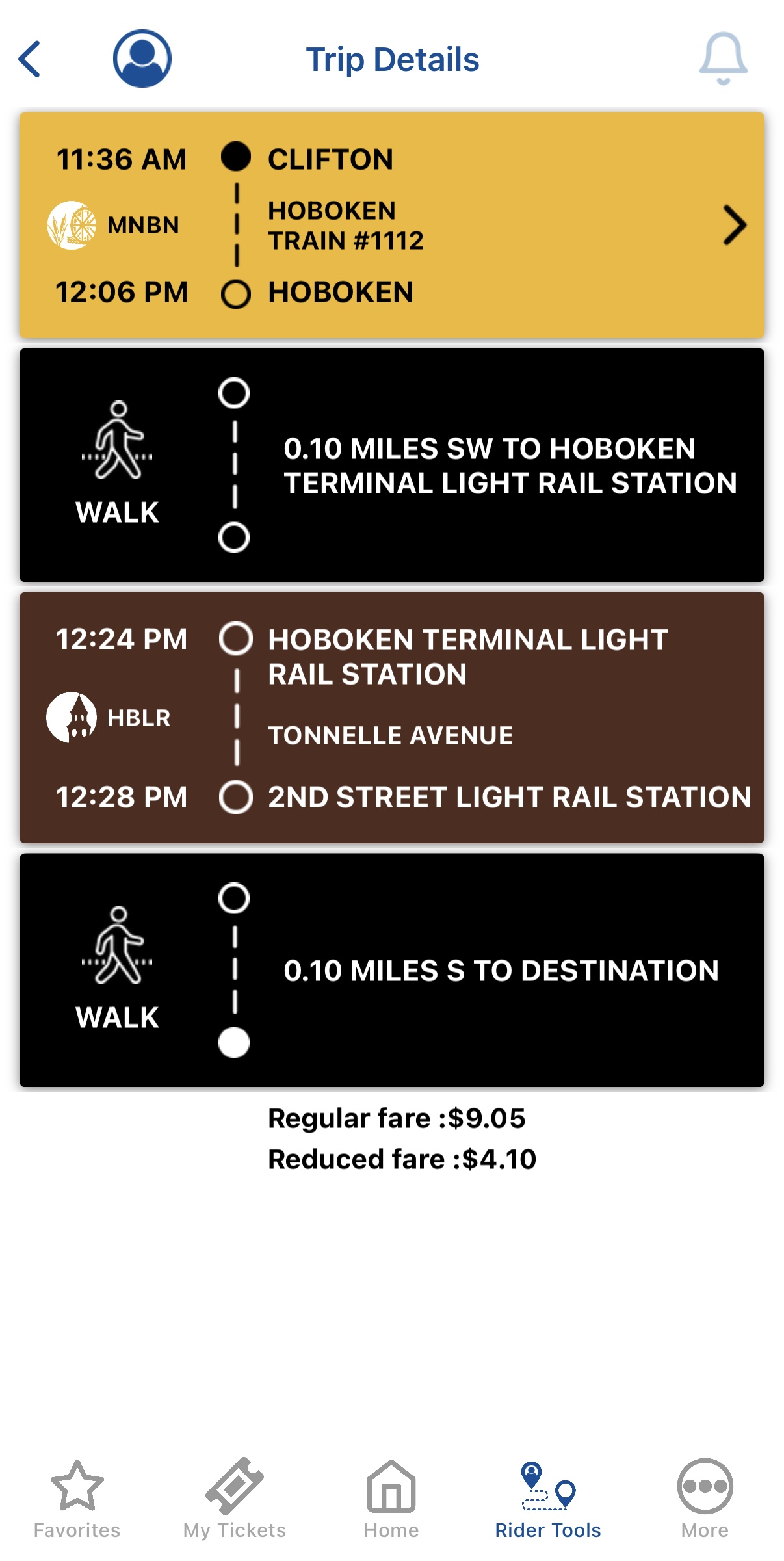Go back from Trip Details
The width and height of the screenshot is (784, 1561).
30,59
